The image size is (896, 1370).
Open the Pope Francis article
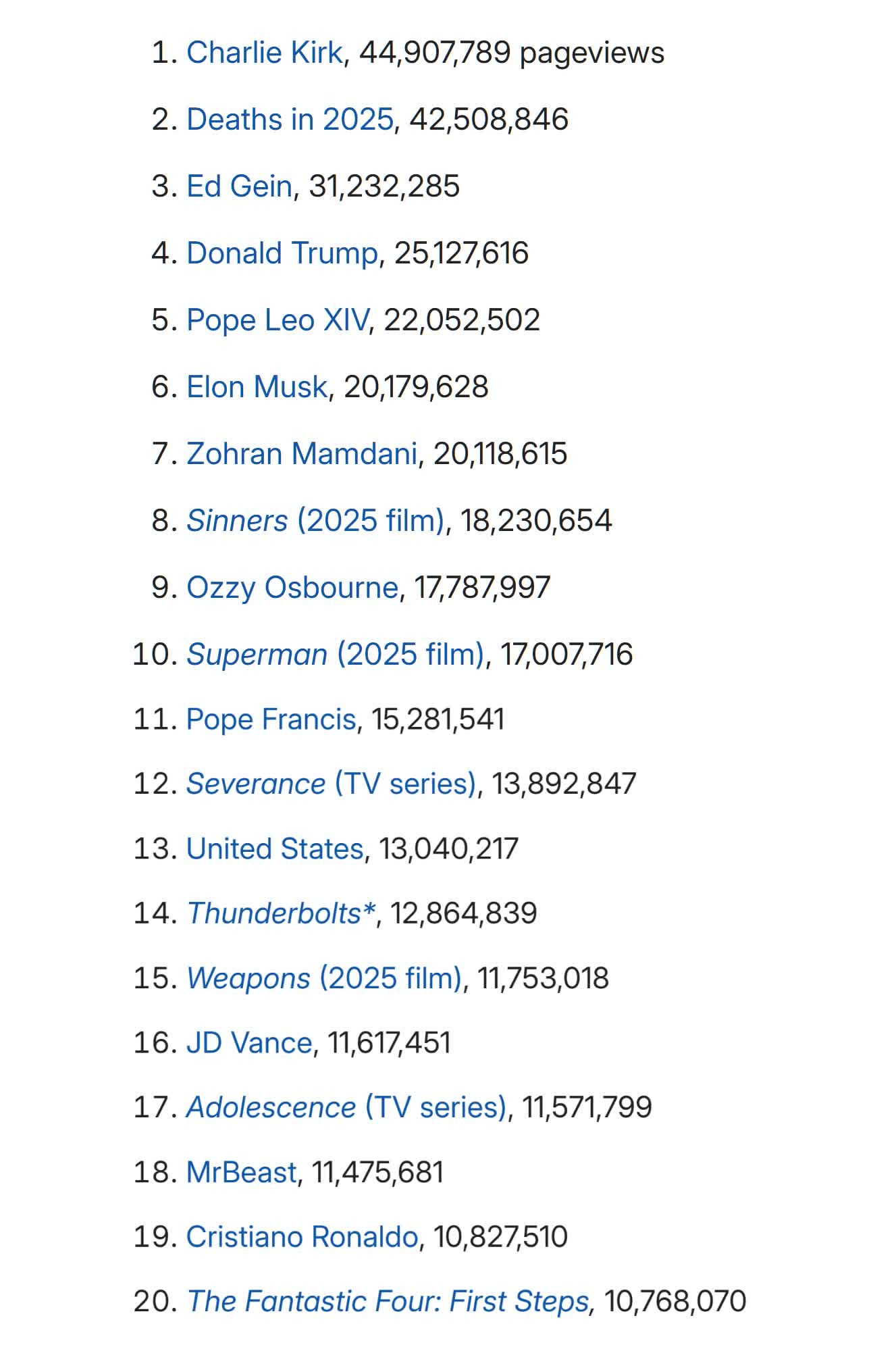tap(271, 719)
